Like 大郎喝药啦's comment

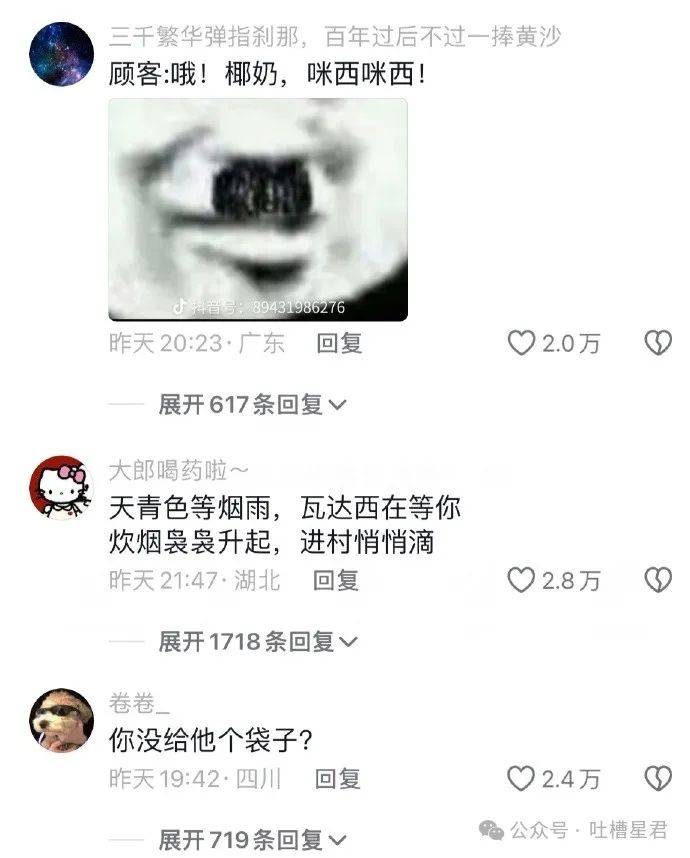[521, 580]
